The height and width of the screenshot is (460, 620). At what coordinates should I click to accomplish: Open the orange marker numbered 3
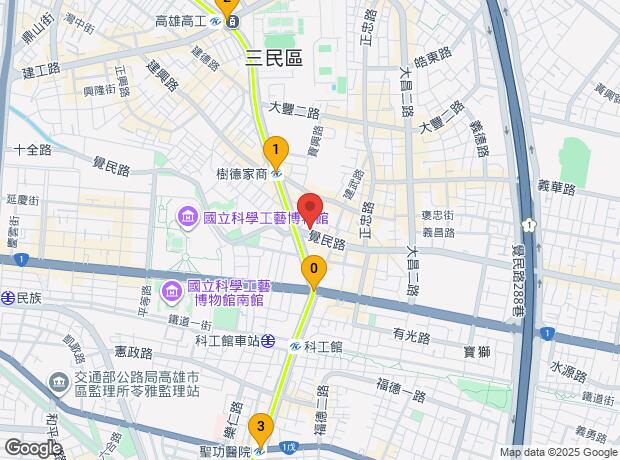click(261, 428)
